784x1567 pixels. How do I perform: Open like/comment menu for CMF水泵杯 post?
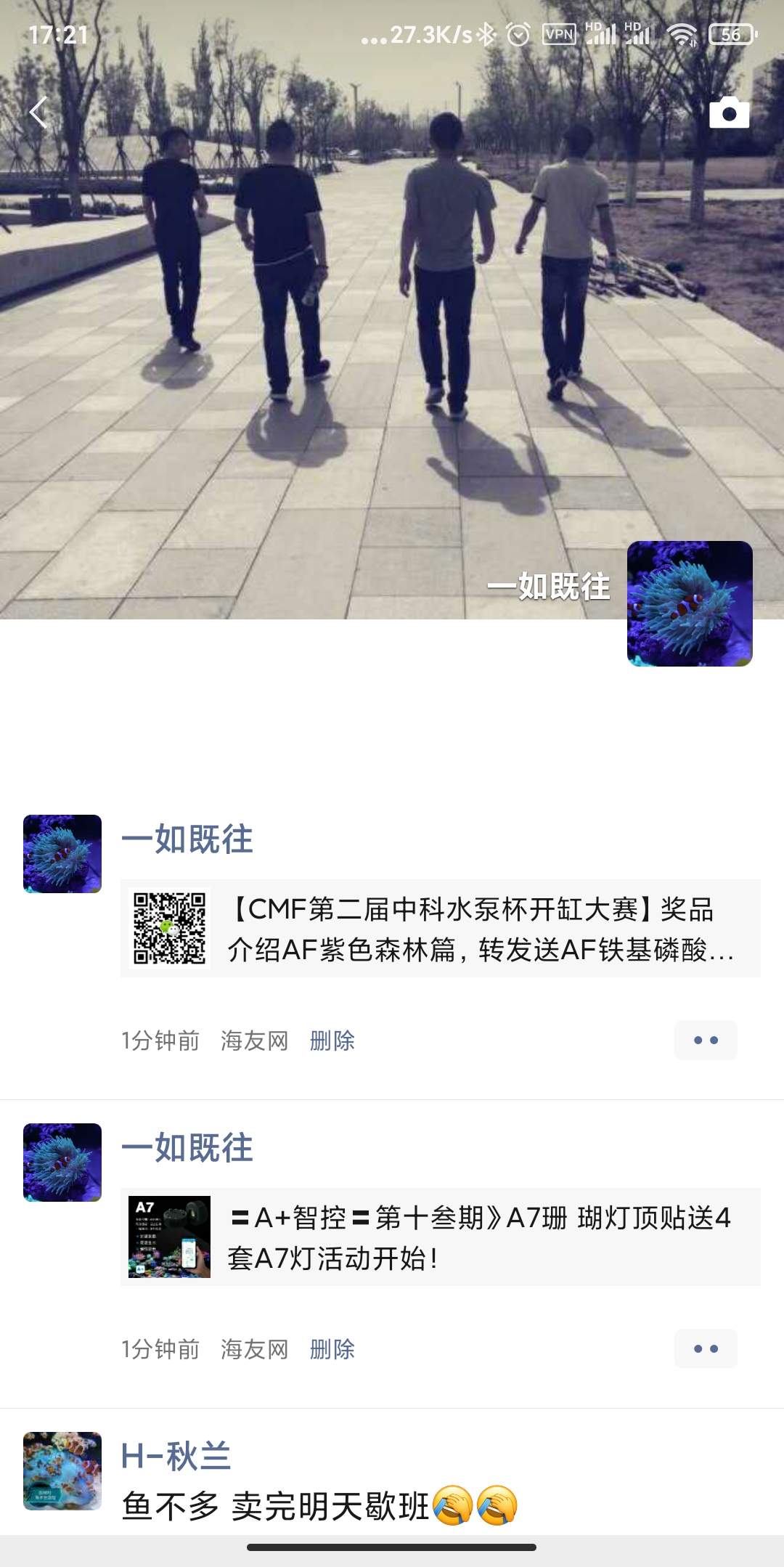point(705,1041)
